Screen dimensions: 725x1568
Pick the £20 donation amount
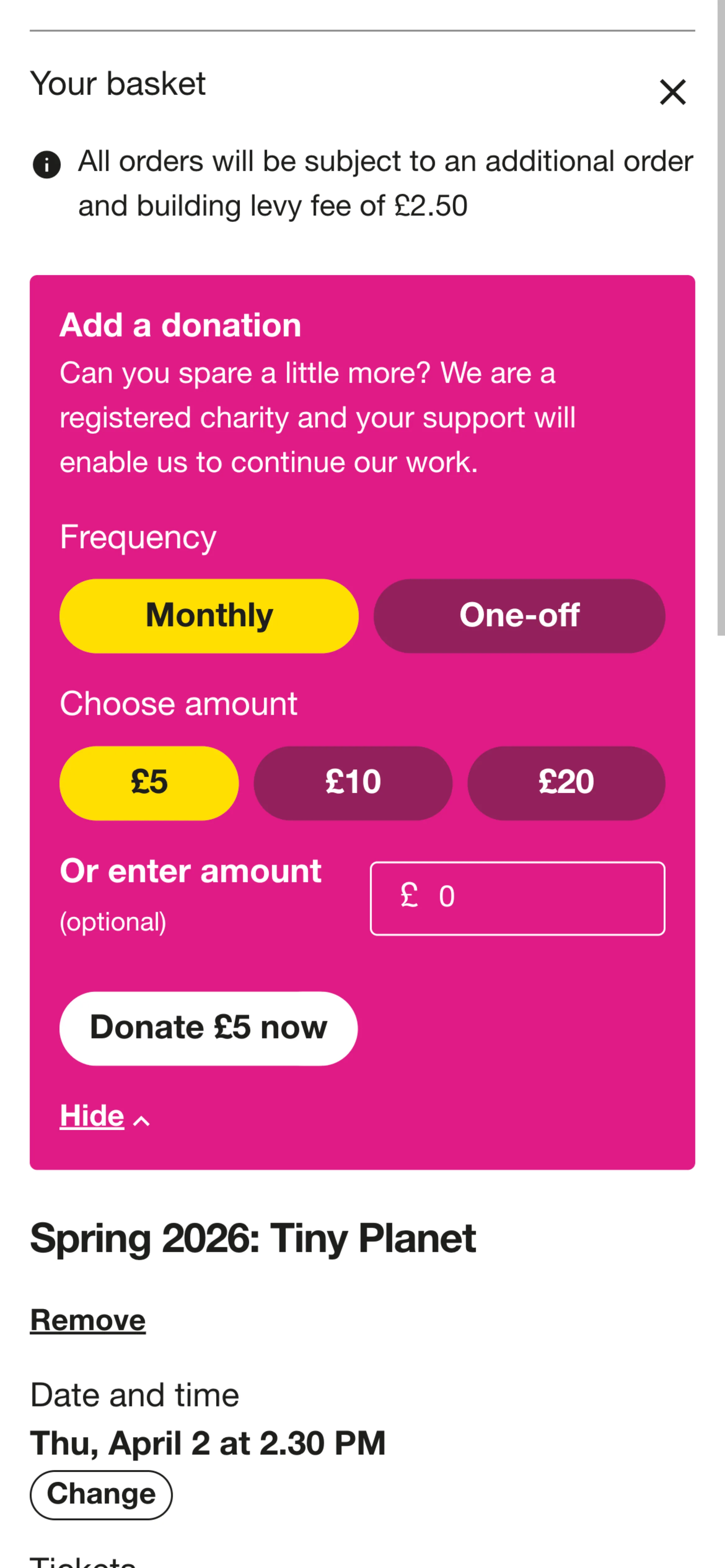(x=566, y=783)
